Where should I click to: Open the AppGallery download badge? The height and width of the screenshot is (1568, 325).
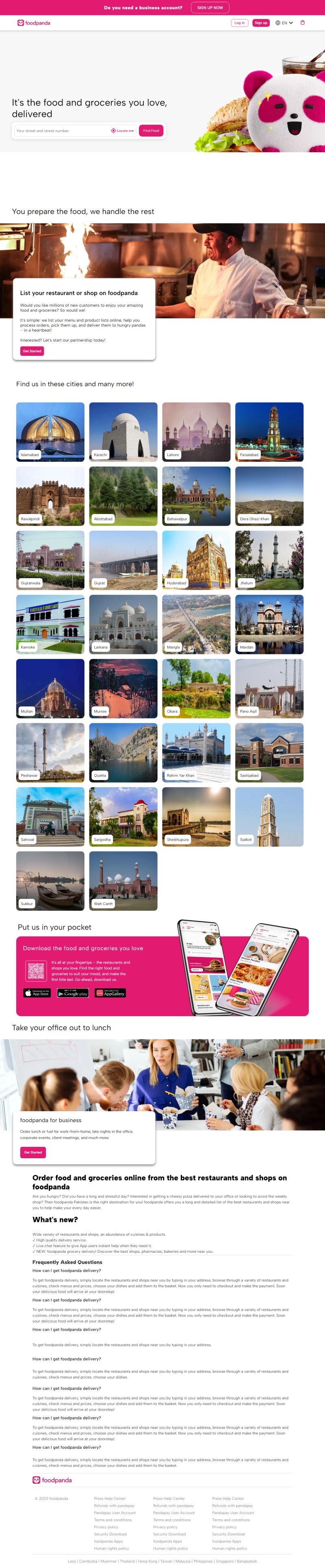pos(110,993)
